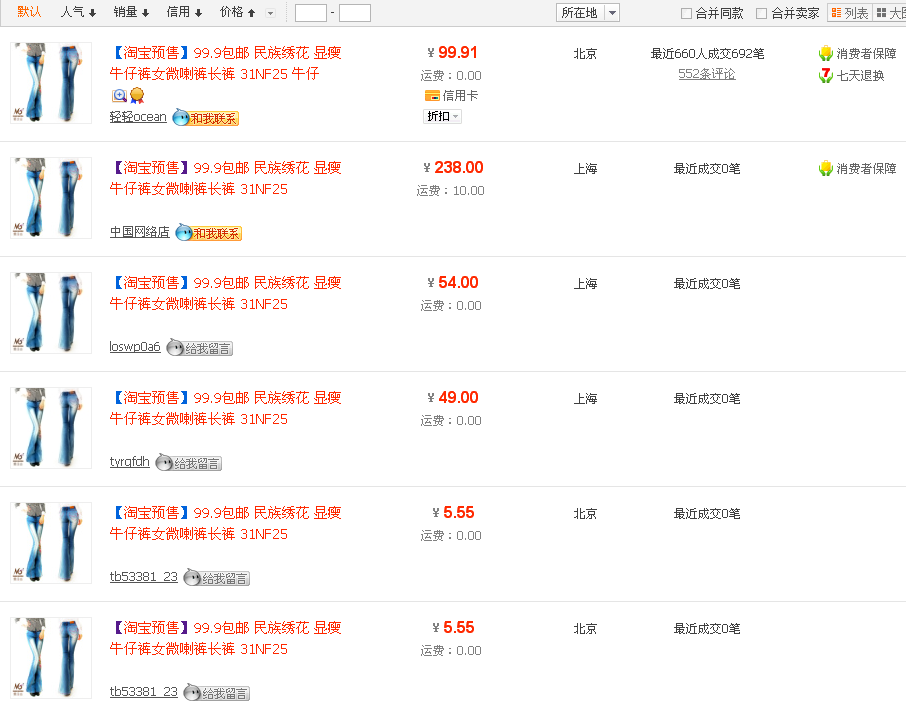Check the 合并同款 checkbox
906x710 pixels.
click(x=686, y=13)
